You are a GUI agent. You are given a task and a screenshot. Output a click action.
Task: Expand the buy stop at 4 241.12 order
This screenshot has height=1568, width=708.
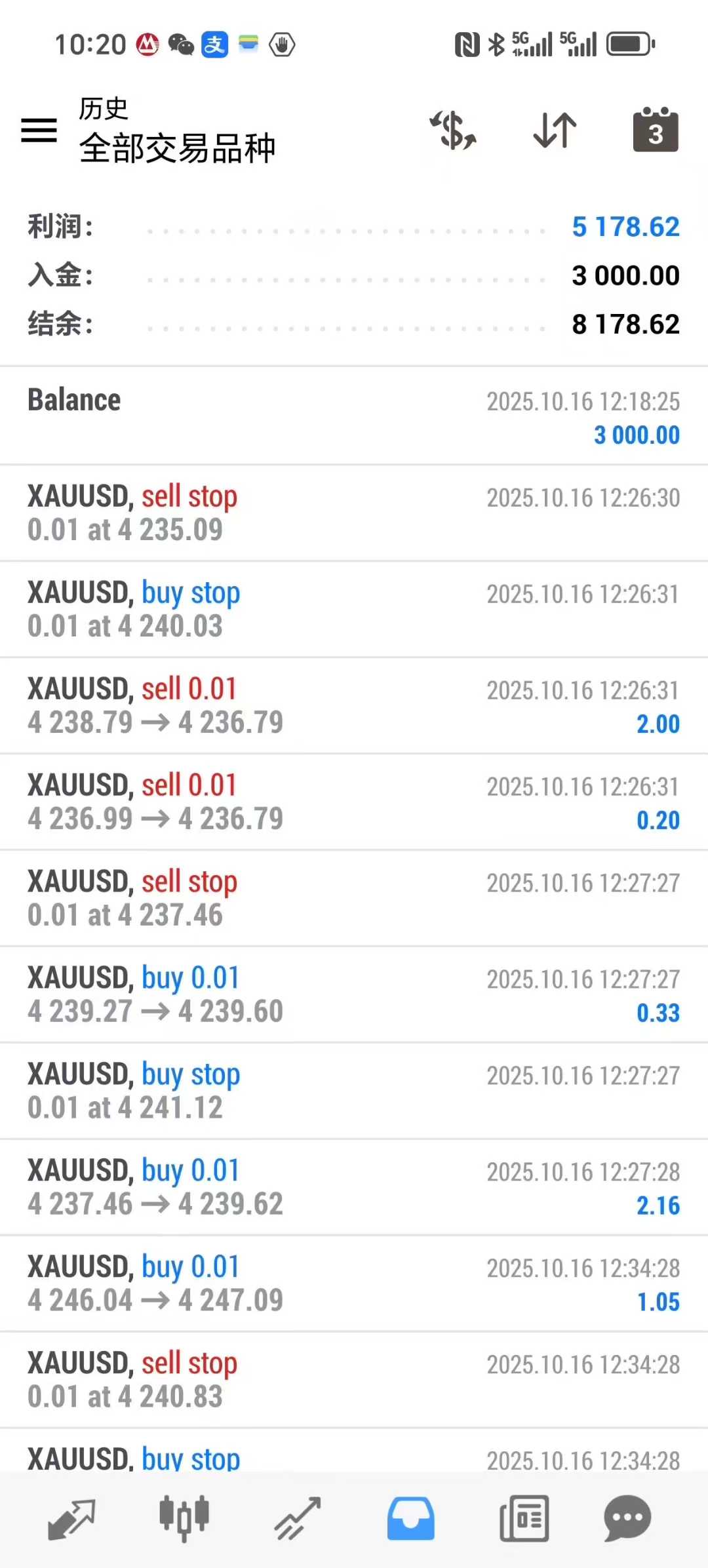354,1091
